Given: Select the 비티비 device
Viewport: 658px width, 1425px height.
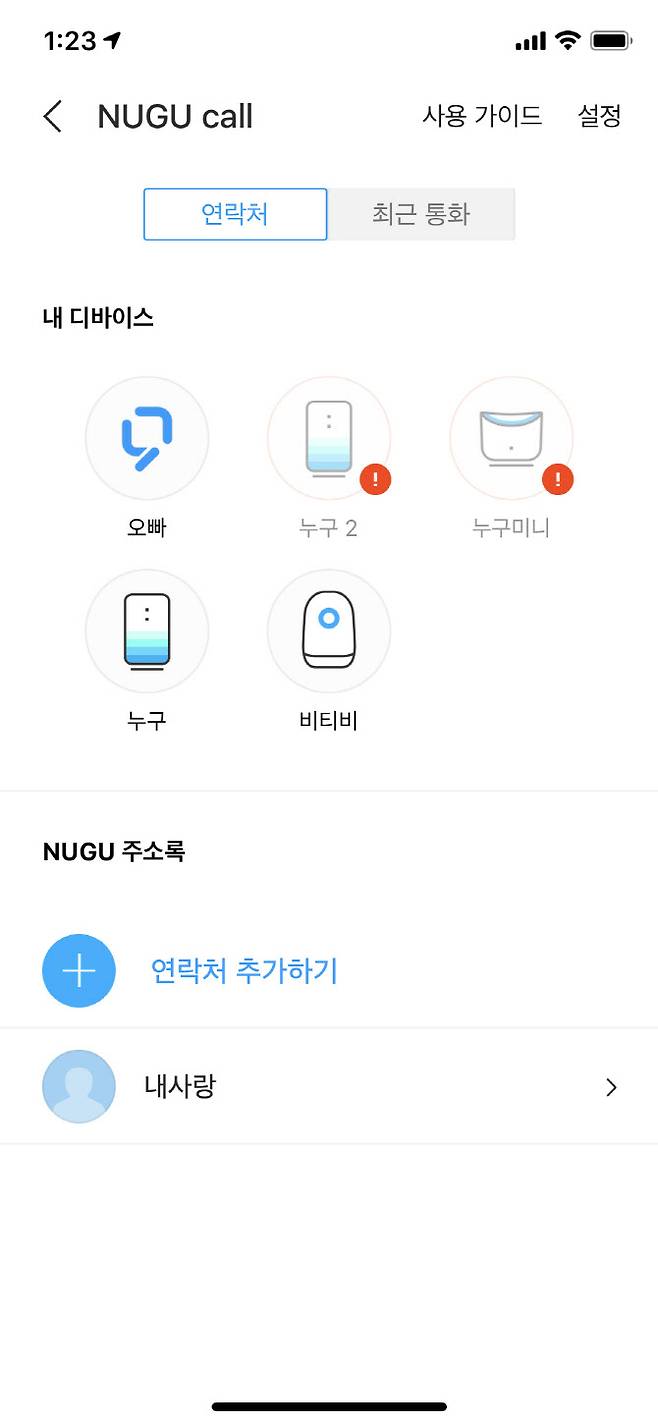Looking at the screenshot, I should pyautogui.click(x=329, y=632).
